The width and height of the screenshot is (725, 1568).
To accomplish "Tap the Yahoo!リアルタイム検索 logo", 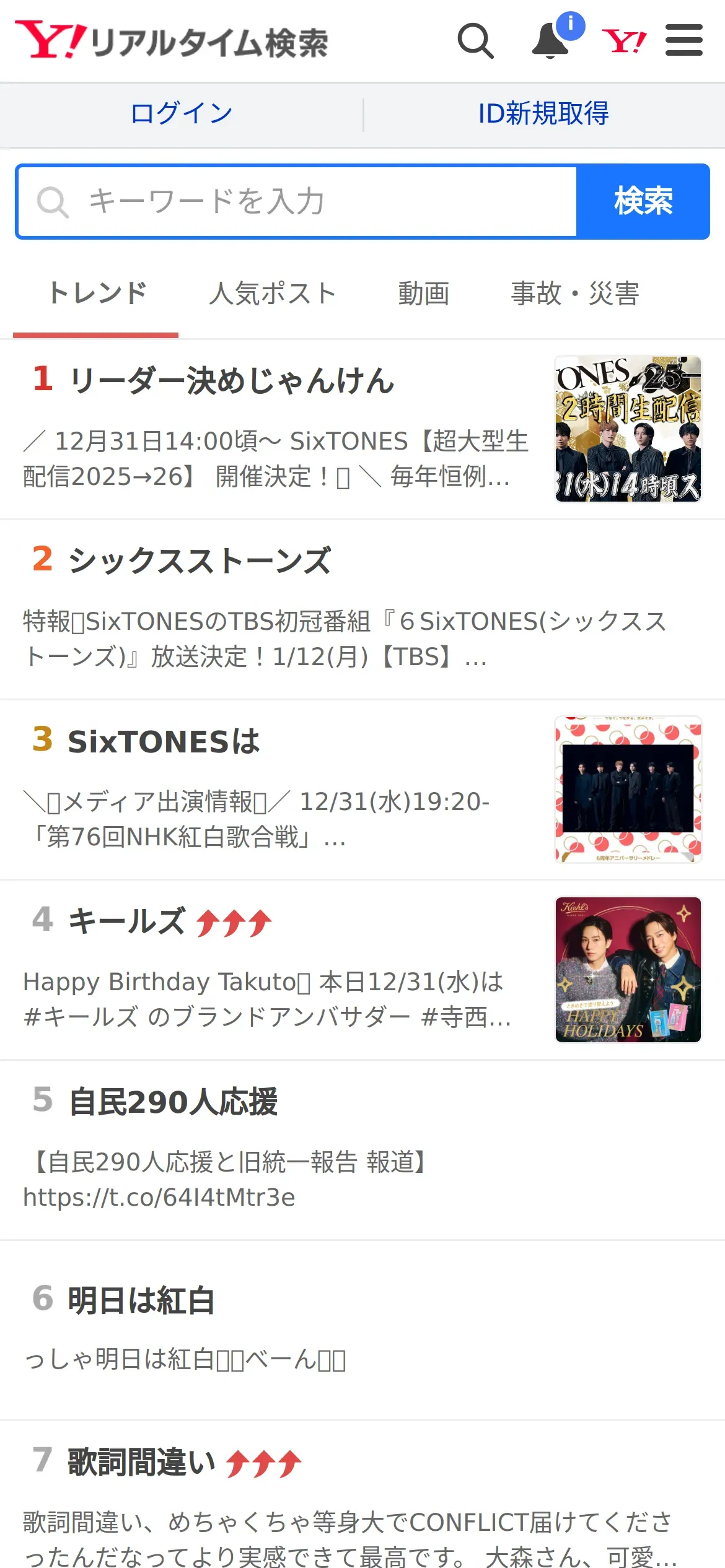I will (x=172, y=41).
